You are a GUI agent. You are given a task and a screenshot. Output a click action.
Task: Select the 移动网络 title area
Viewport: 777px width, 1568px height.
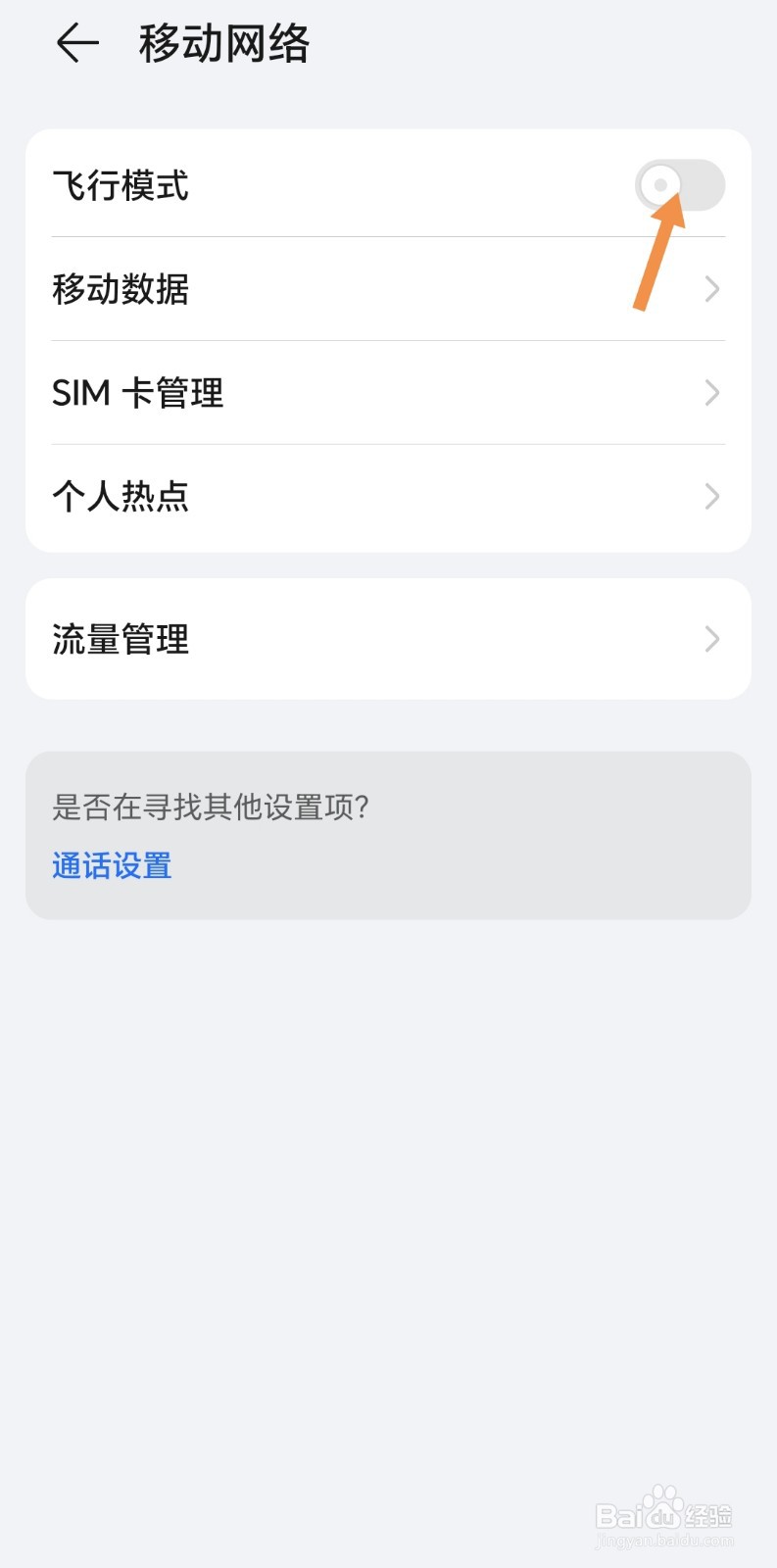click(x=224, y=43)
